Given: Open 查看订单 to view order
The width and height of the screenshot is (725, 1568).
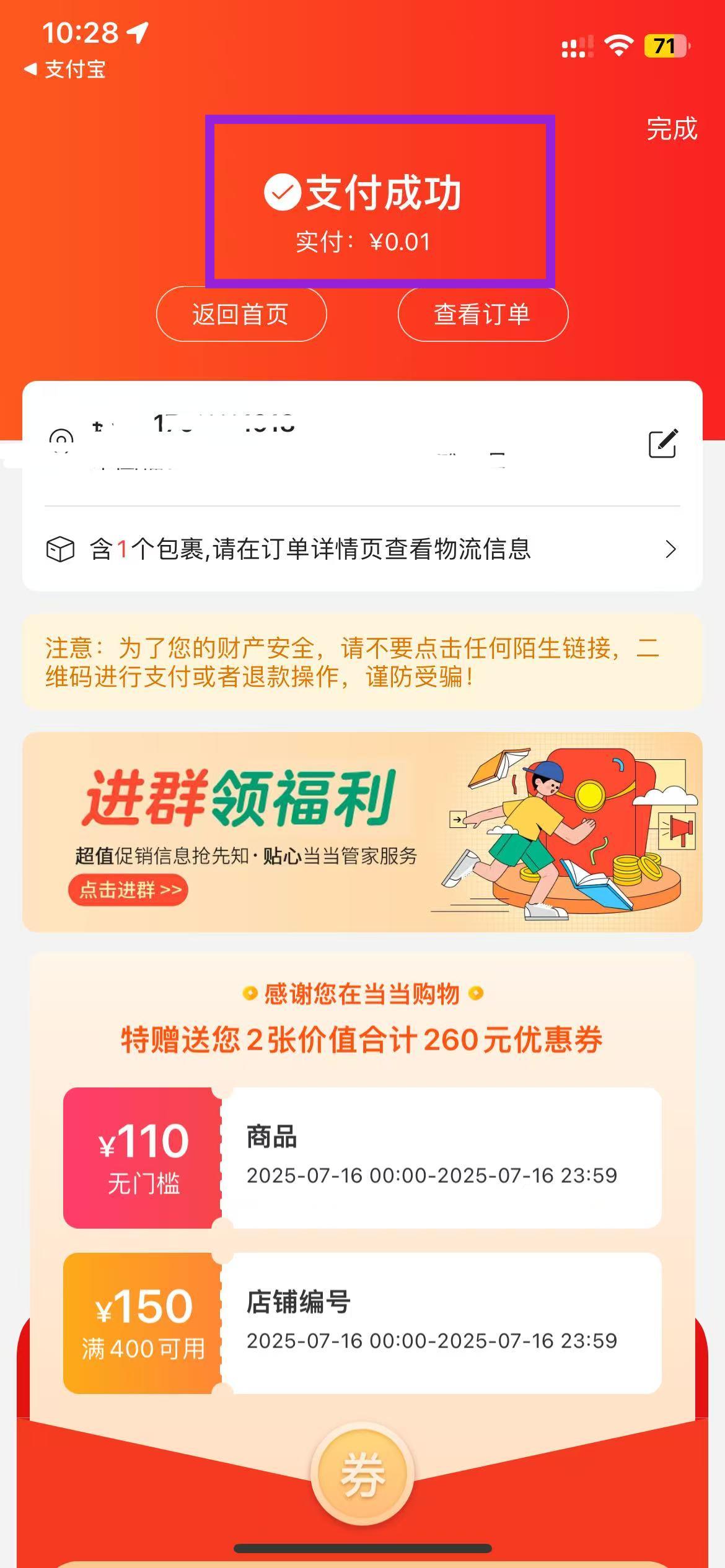Looking at the screenshot, I should 483,314.
